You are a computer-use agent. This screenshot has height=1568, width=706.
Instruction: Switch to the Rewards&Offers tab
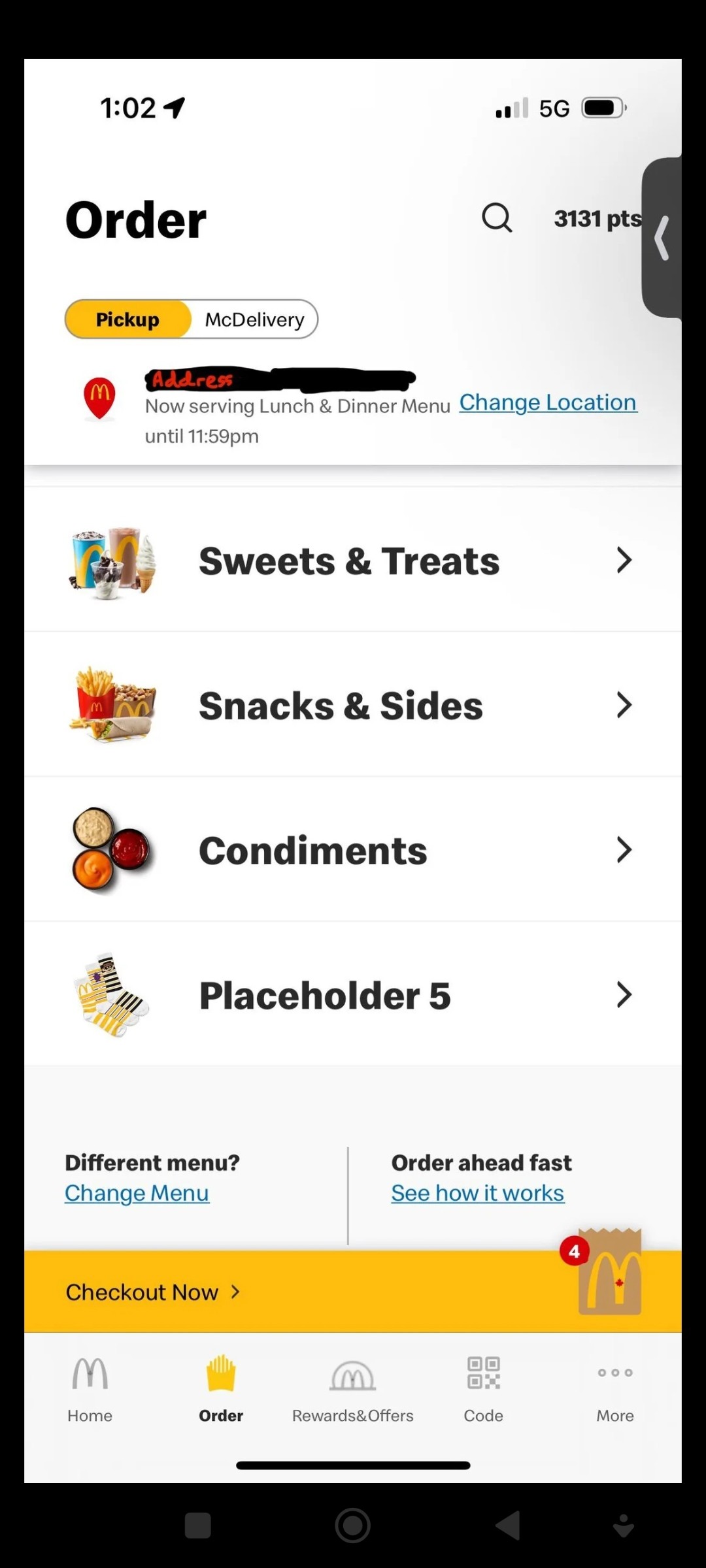[353, 1388]
